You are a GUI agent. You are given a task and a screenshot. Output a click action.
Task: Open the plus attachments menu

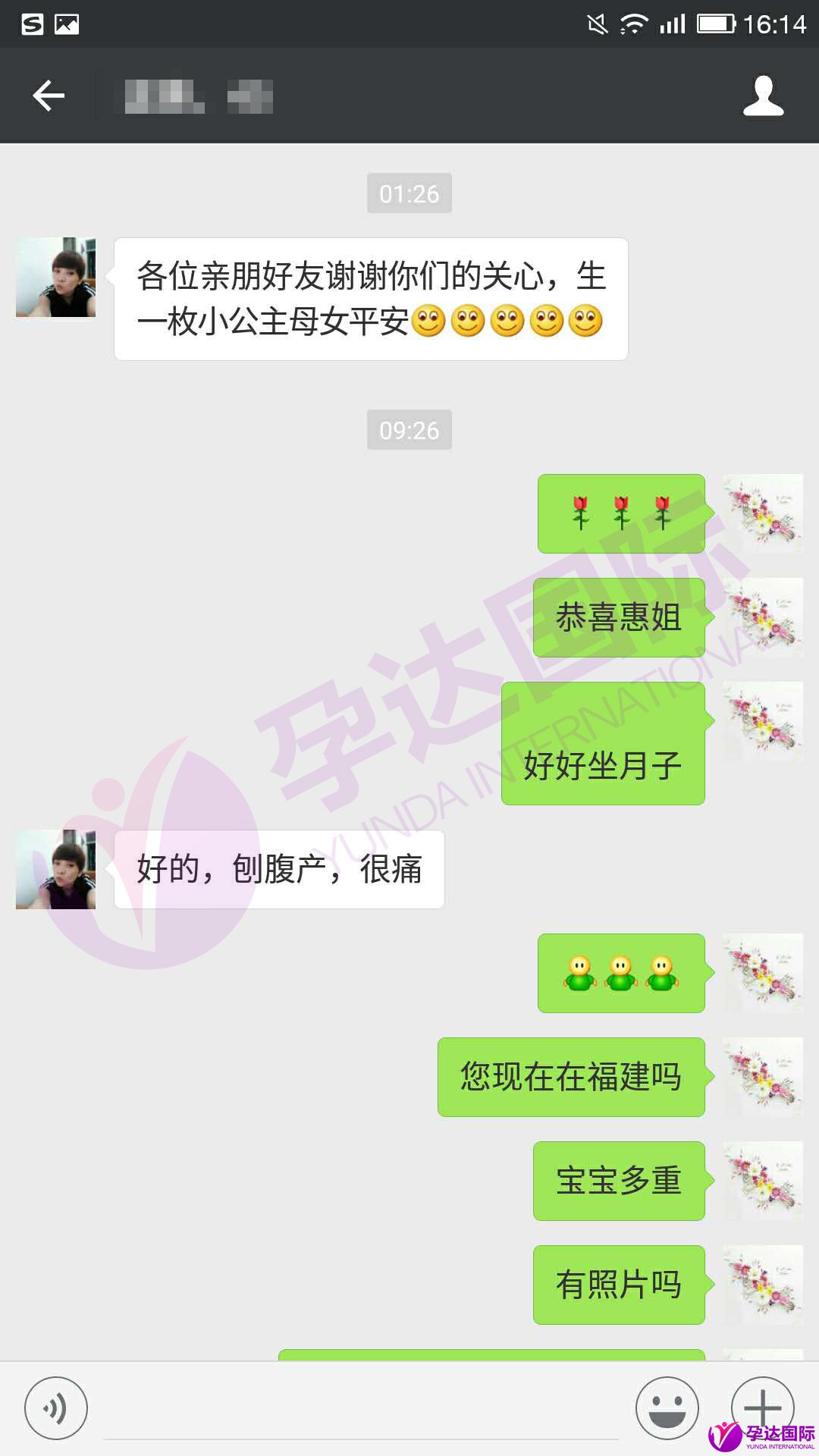pos(762,1407)
